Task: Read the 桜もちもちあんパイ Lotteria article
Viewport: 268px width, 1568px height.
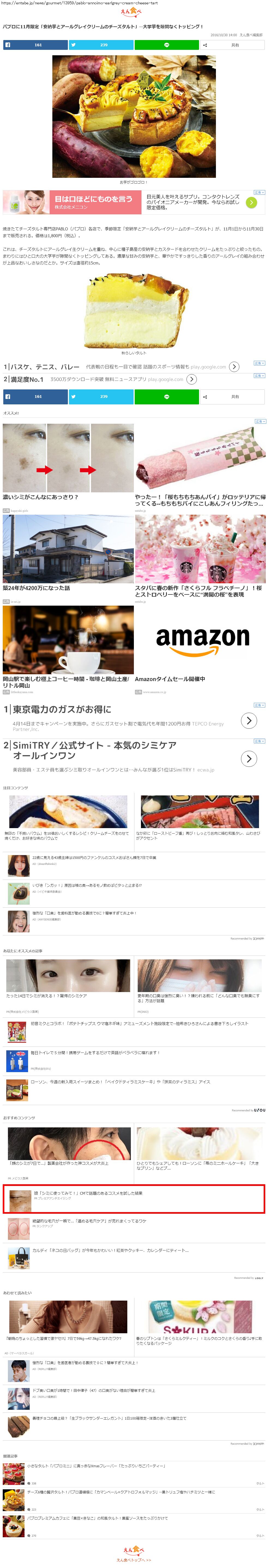Action: (200, 500)
